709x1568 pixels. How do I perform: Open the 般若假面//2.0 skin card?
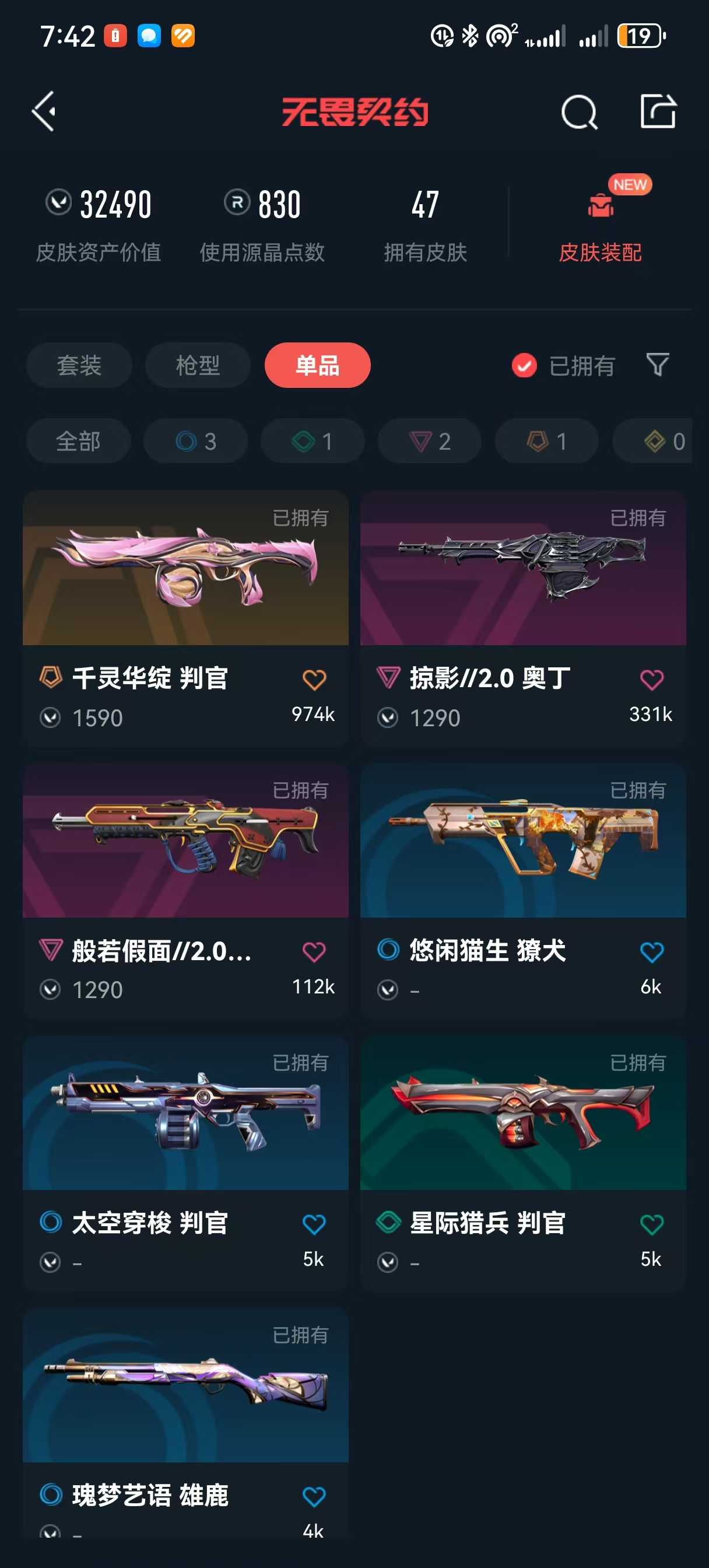pos(185,891)
